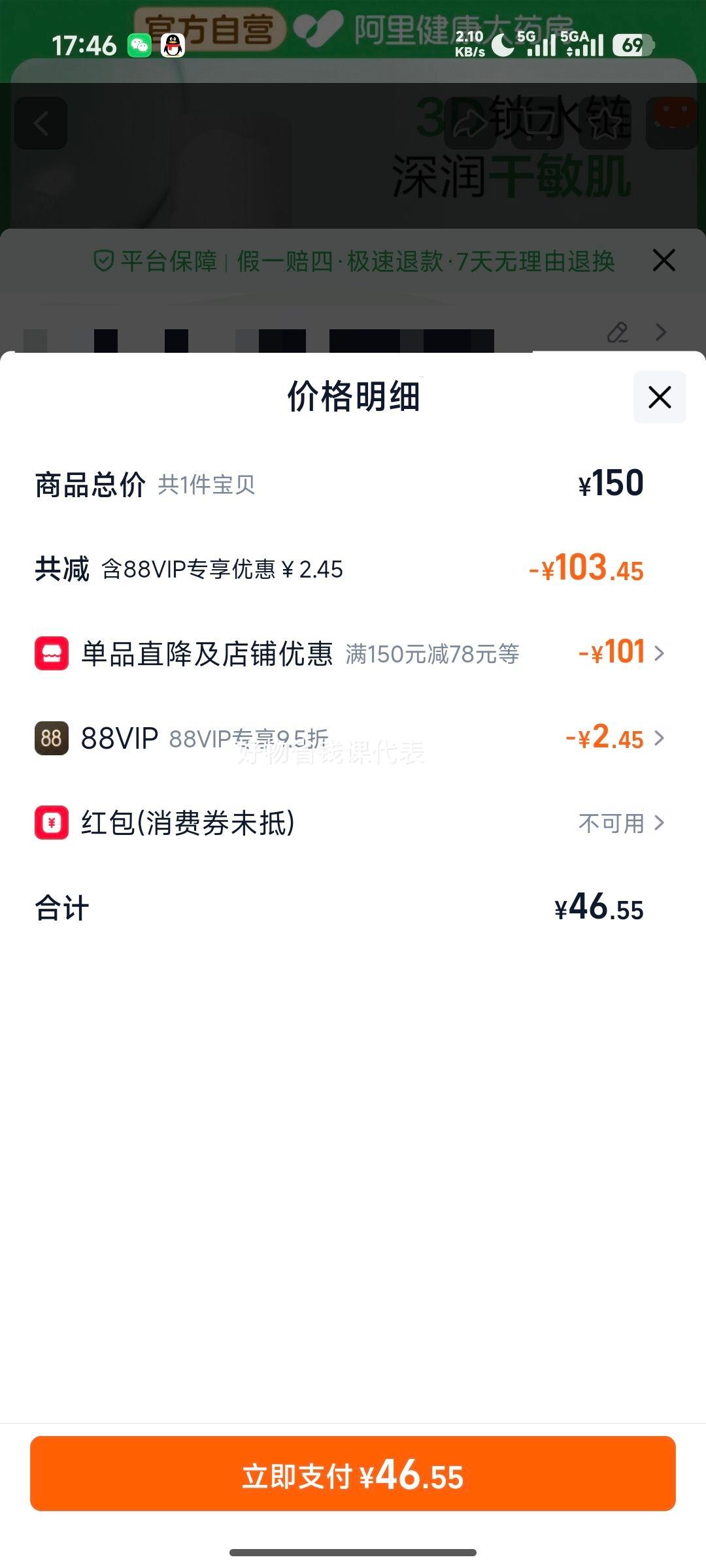Open QQ from the status bar
Image resolution: width=706 pixels, height=1568 pixels.
pyautogui.click(x=172, y=46)
